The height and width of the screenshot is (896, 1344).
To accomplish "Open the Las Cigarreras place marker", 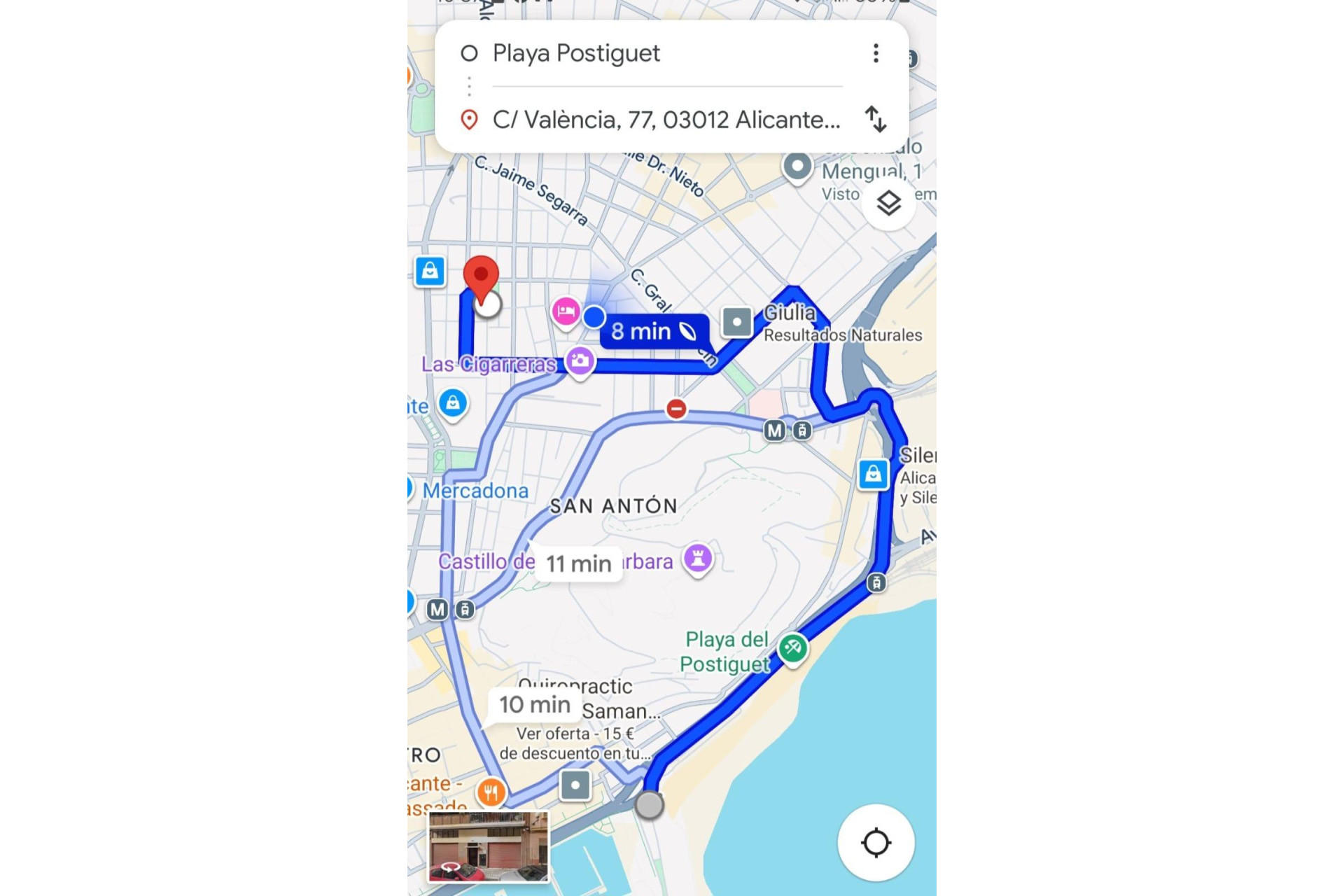I will (x=580, y=361).
